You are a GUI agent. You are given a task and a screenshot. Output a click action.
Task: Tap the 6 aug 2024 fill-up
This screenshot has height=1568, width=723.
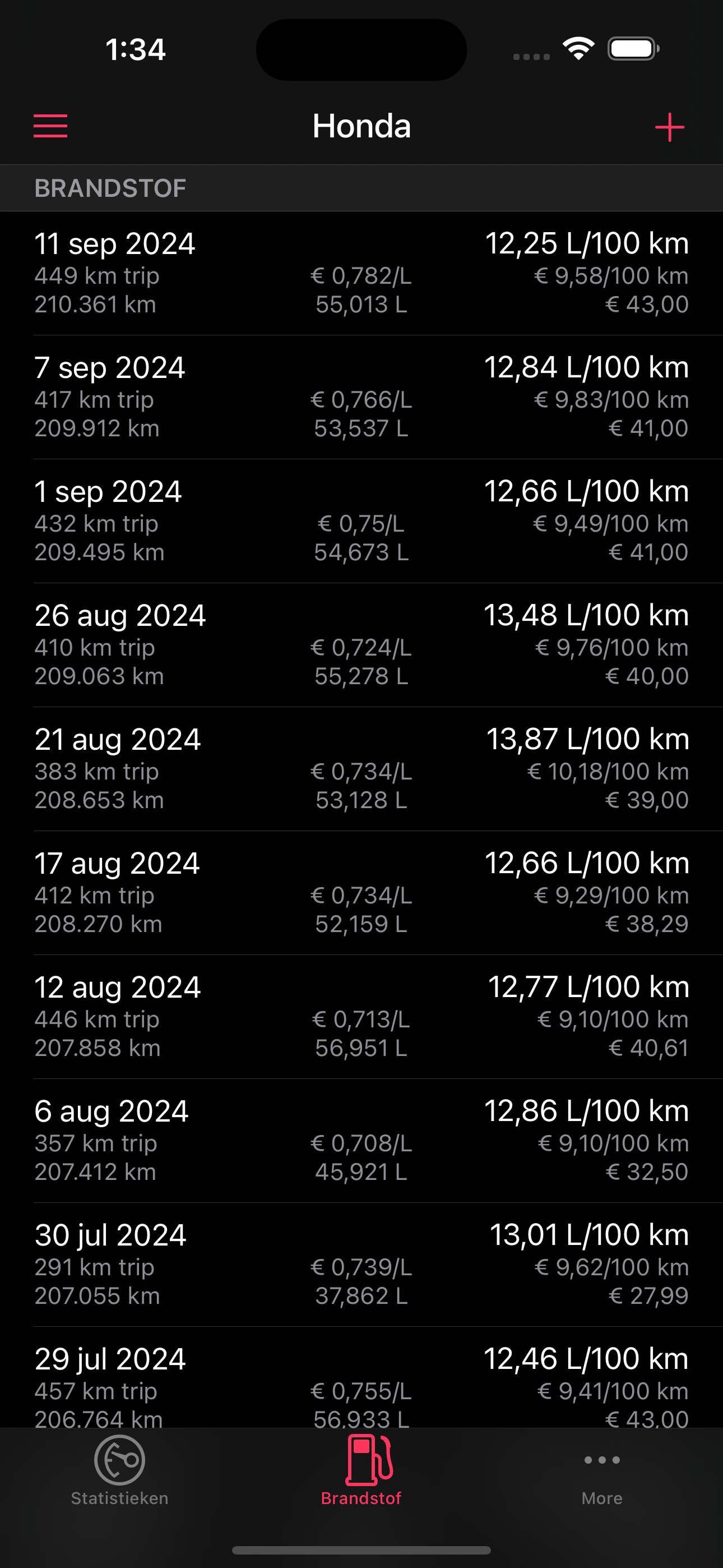tap(361, 1141)
